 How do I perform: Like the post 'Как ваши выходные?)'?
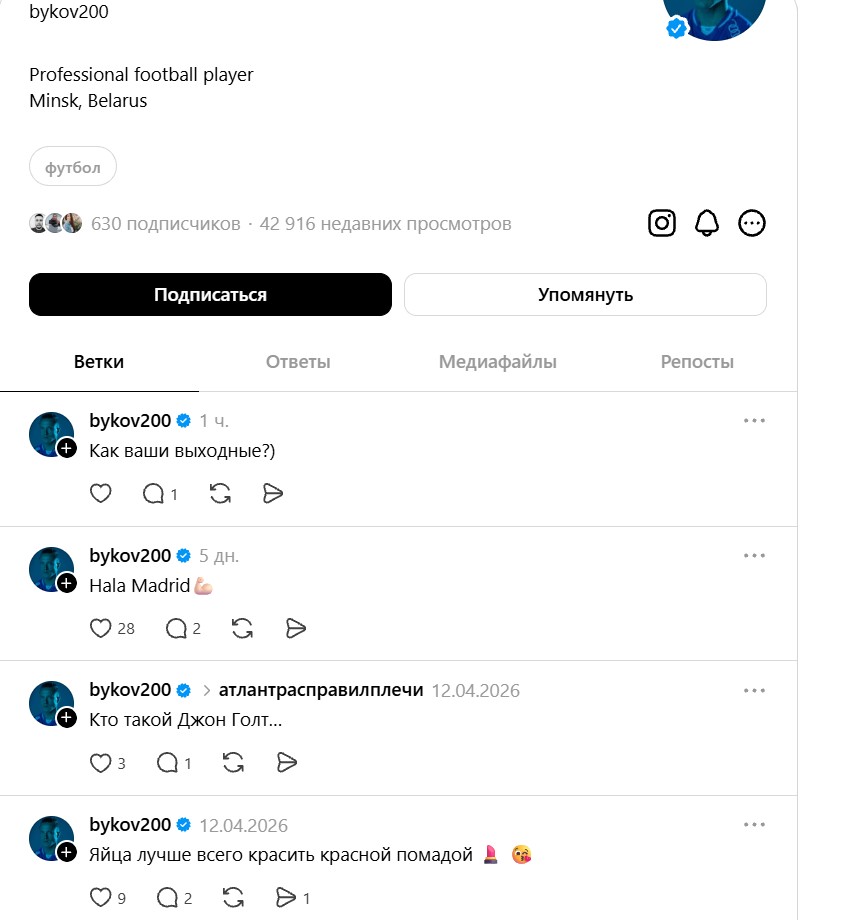tap(101, 493)
